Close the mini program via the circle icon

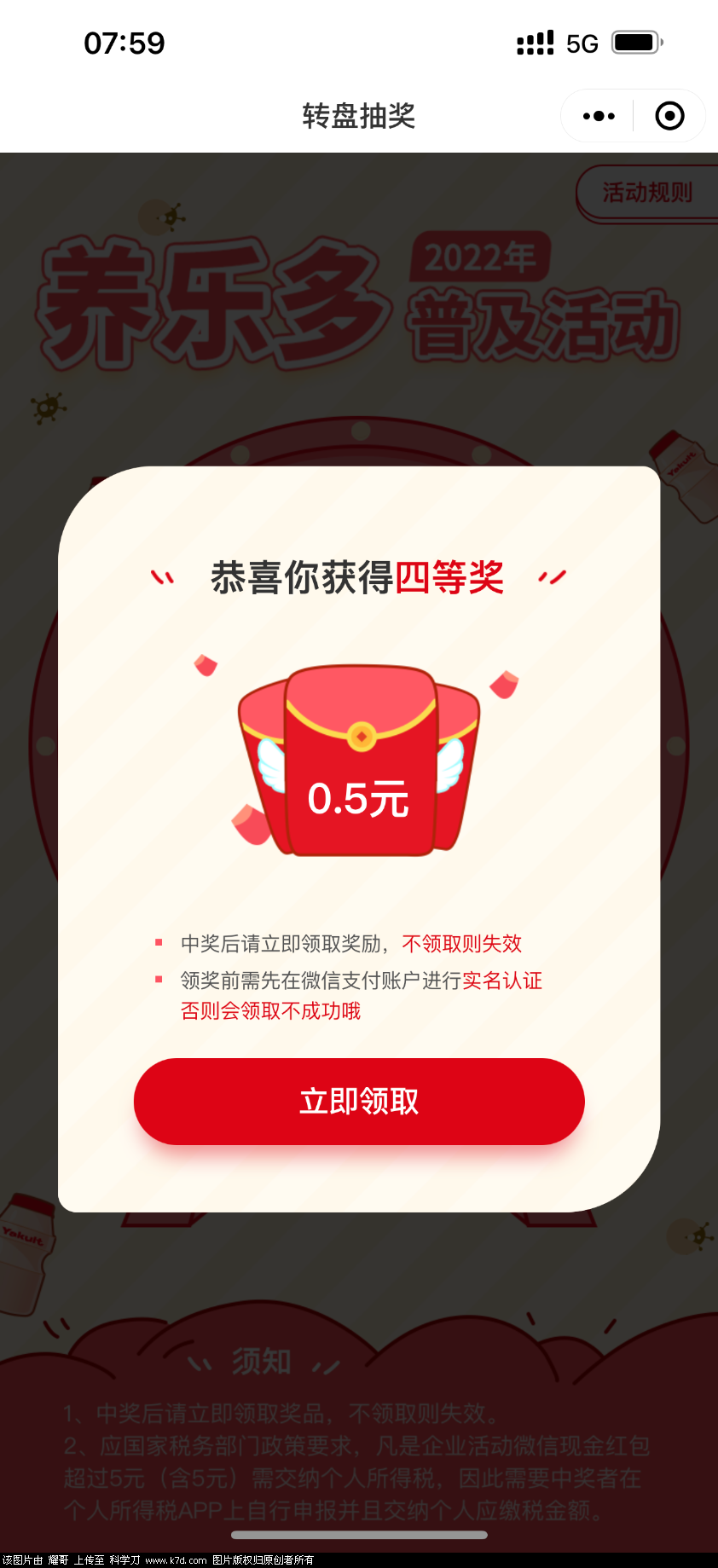point(669,116)
